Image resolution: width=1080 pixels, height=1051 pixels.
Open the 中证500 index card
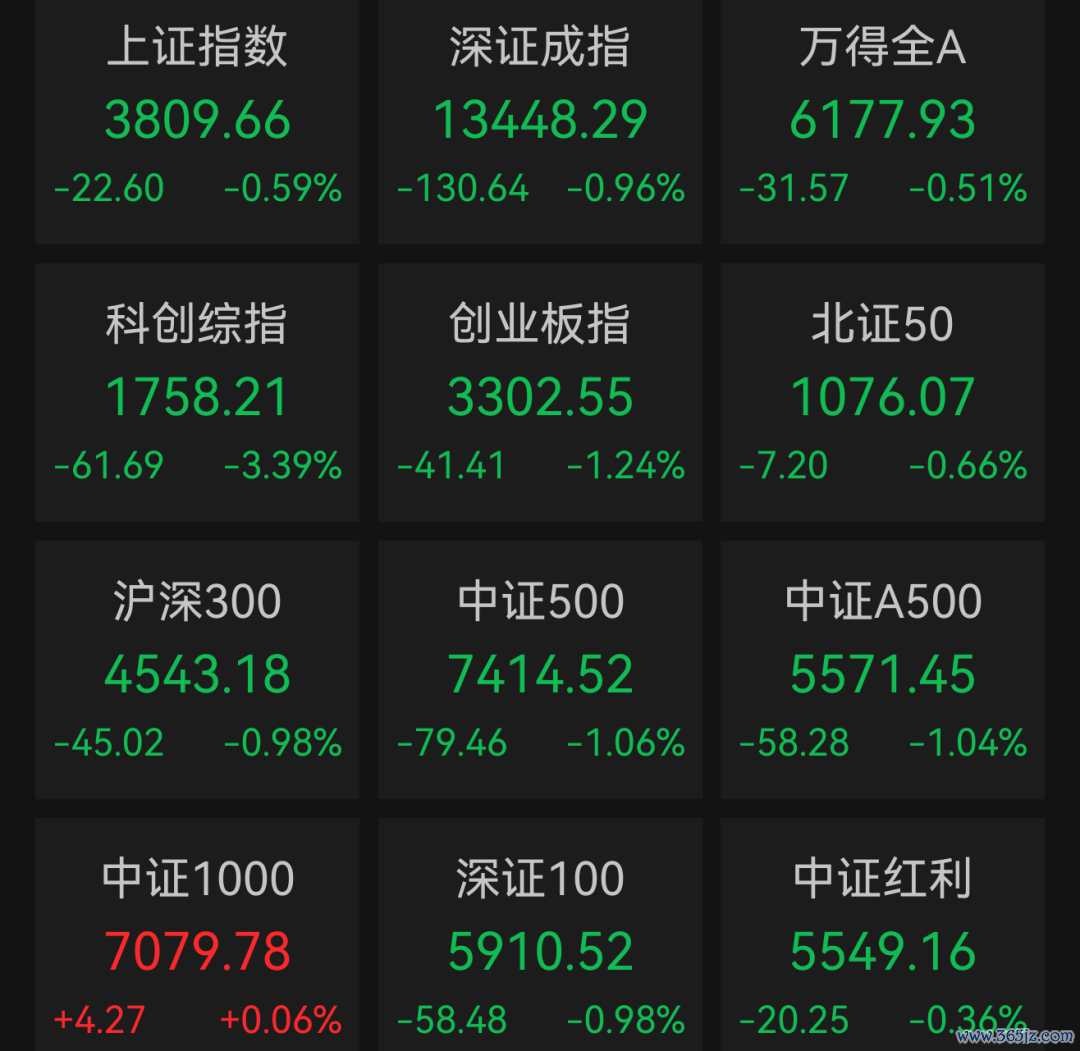pyautogui.click(x=540, y=669)
